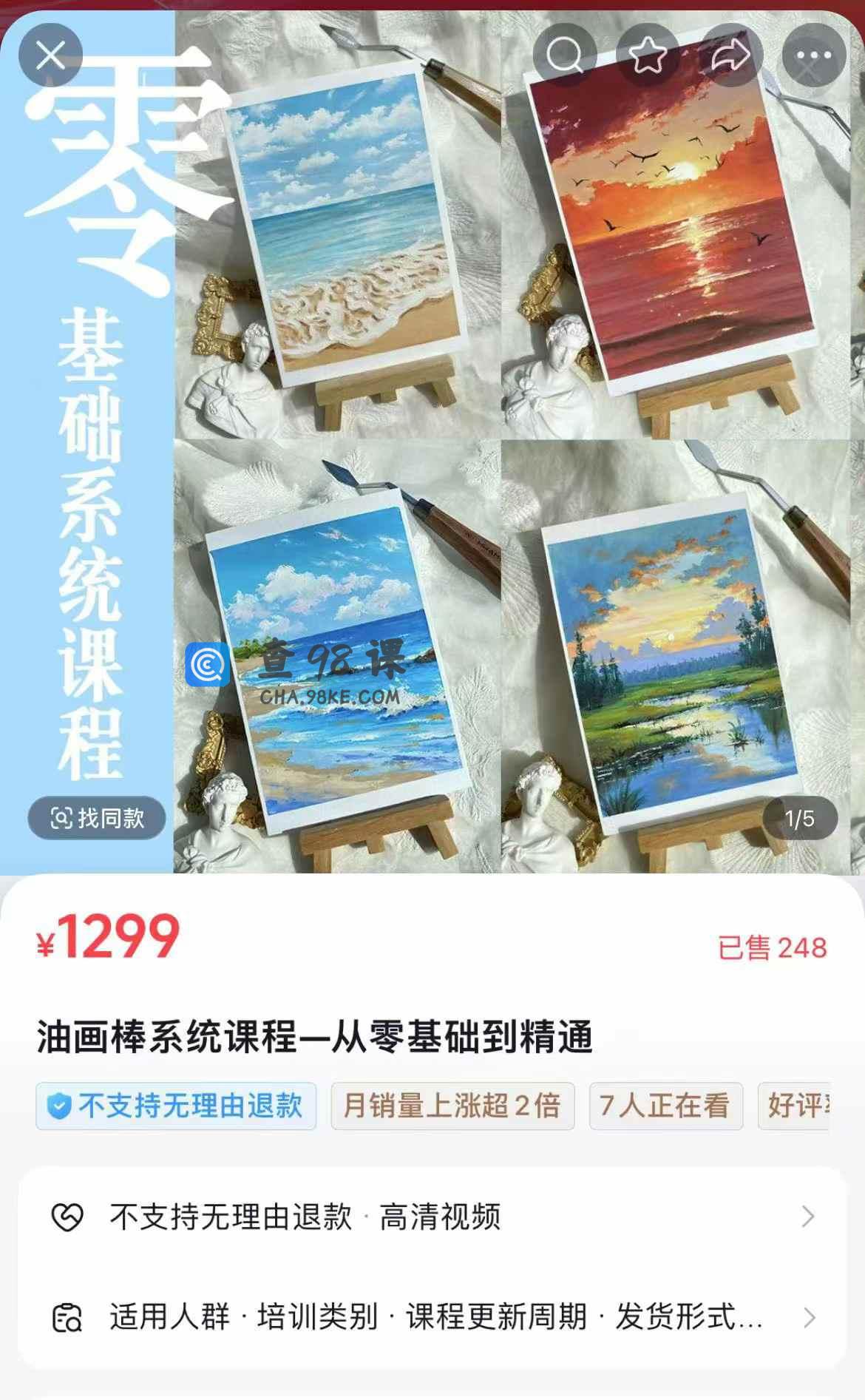Open the 不支持无理由退款 · 高清视频 row
The image size is (865, 1400).
click(432, 1217)
